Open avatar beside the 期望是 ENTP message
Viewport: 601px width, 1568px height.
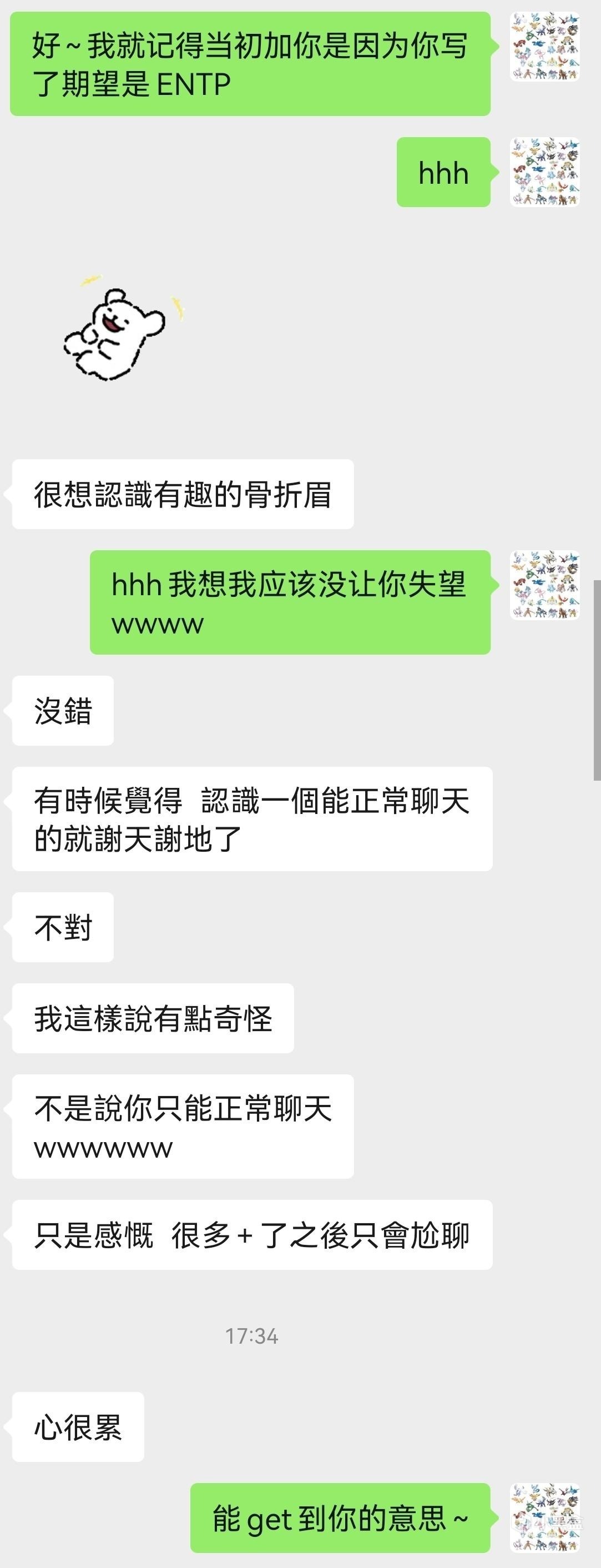(544, 47)
